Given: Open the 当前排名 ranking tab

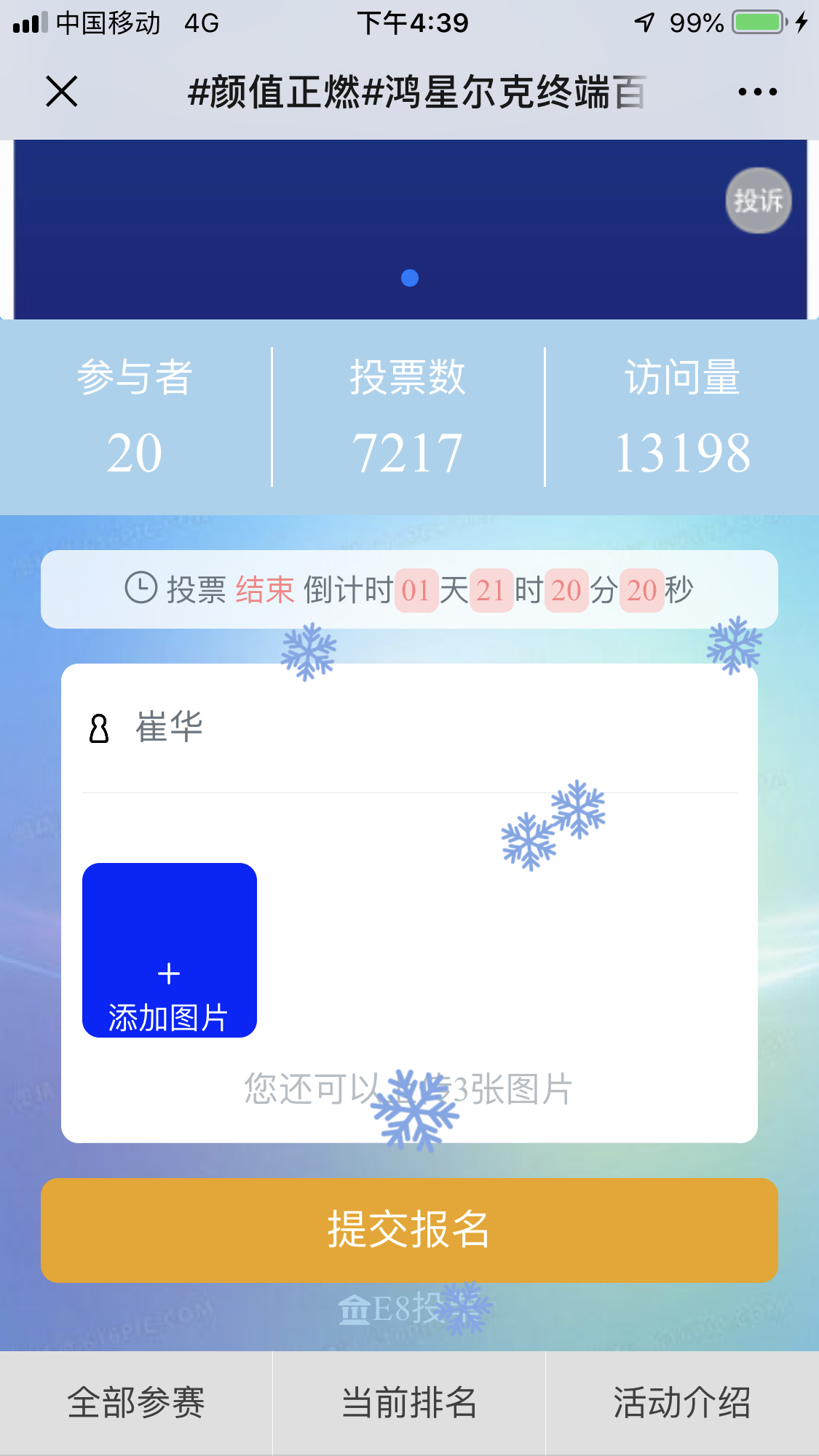Looking at the screenshot, I should (x=409, y=1403).
